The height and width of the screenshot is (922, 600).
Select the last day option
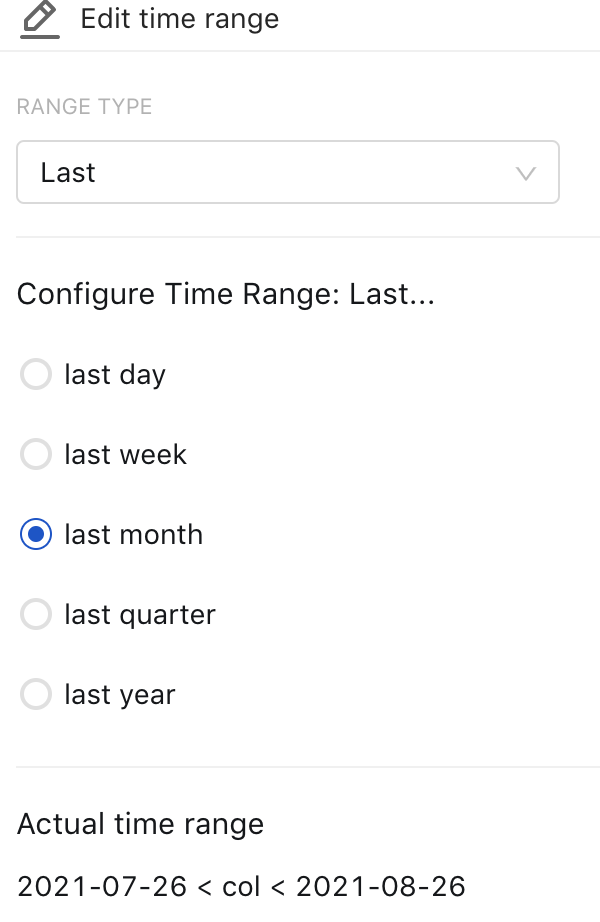[36, 375]
